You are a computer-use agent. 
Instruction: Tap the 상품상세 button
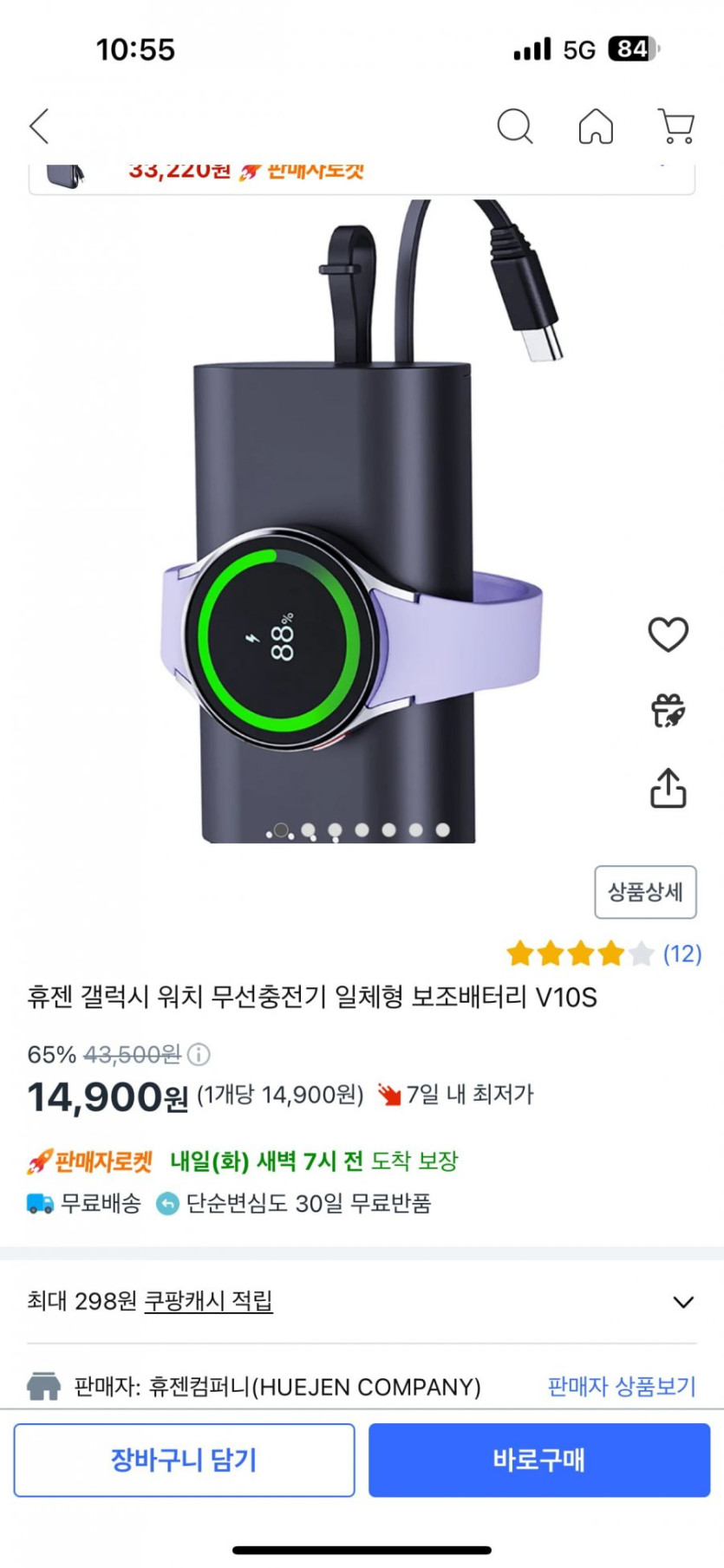645,892
